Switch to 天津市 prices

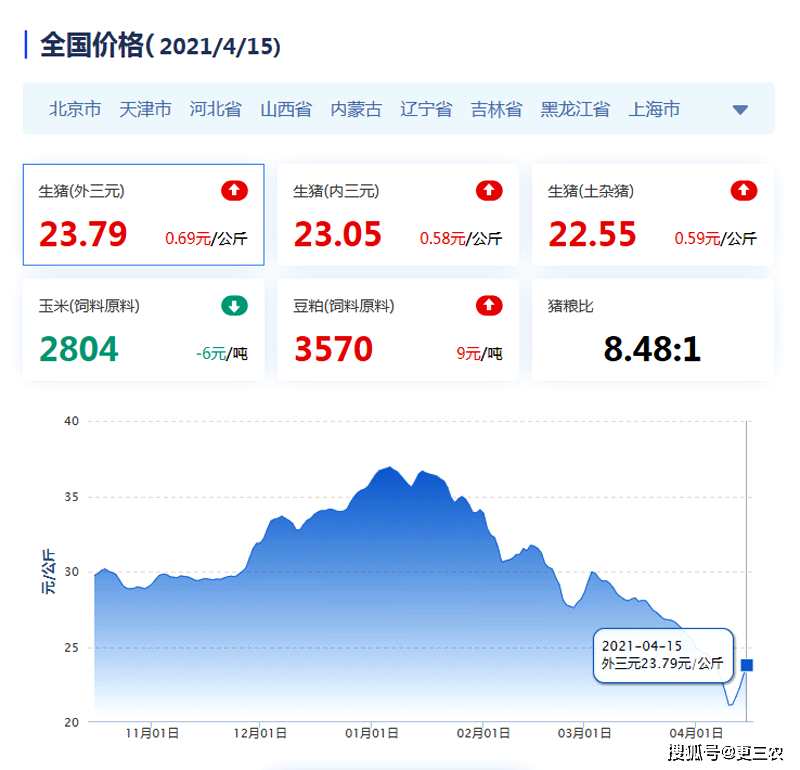point(145,110)
